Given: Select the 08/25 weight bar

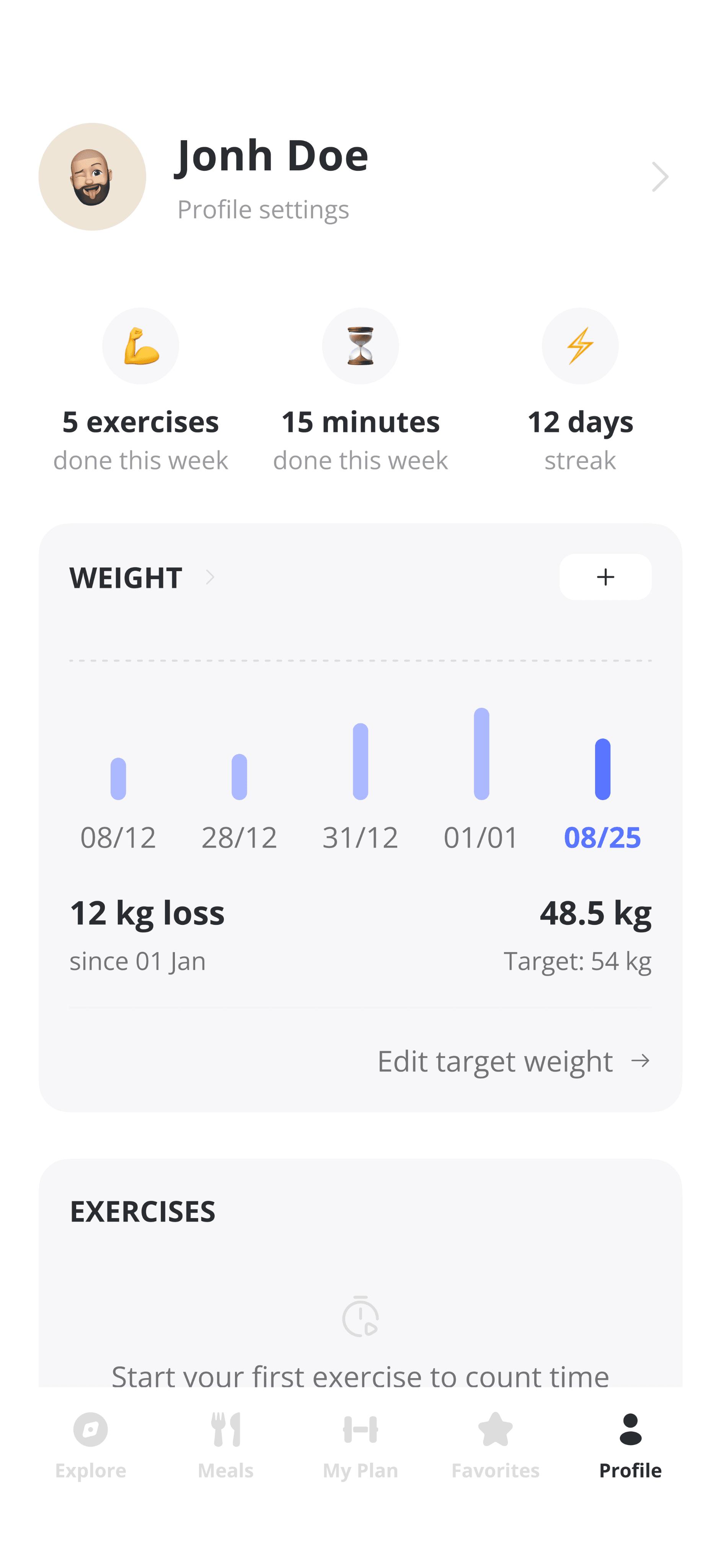Looking at the screenshot, I should point(602,769).
